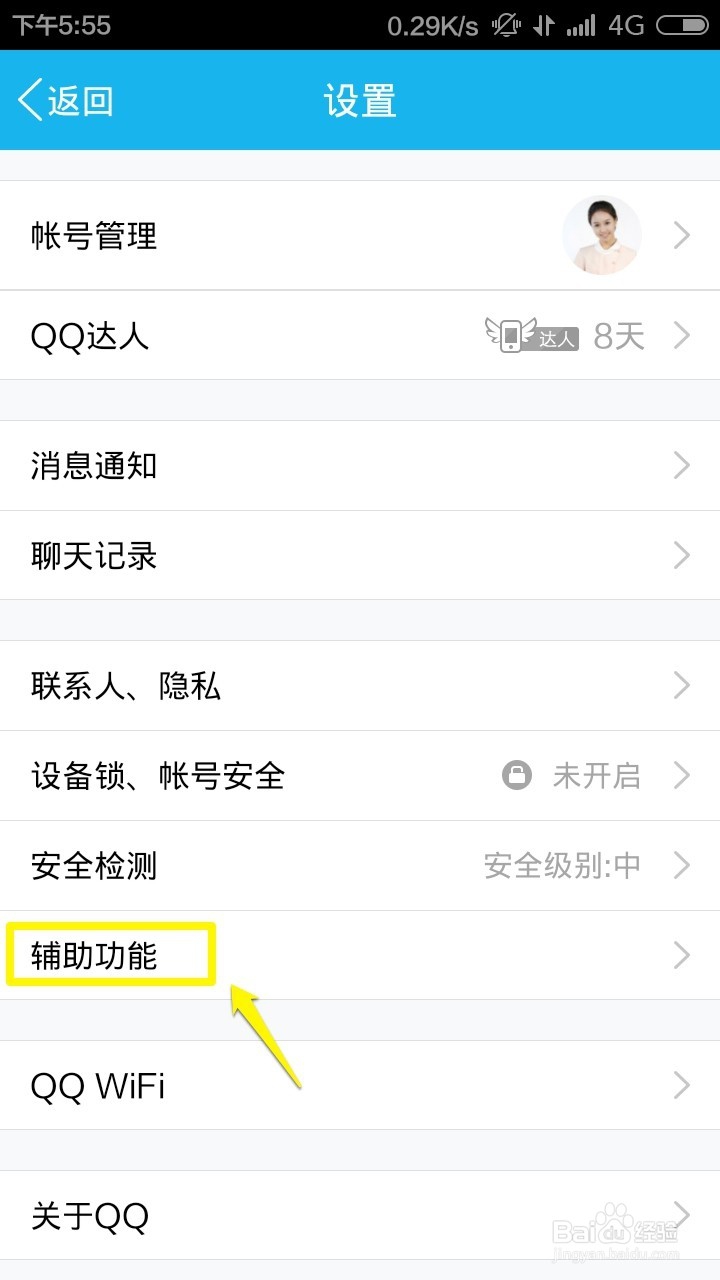The image size is (720, 1280).
Task: Tap the phone wings icon on QQ达人 row
Action: pos(510,336)
